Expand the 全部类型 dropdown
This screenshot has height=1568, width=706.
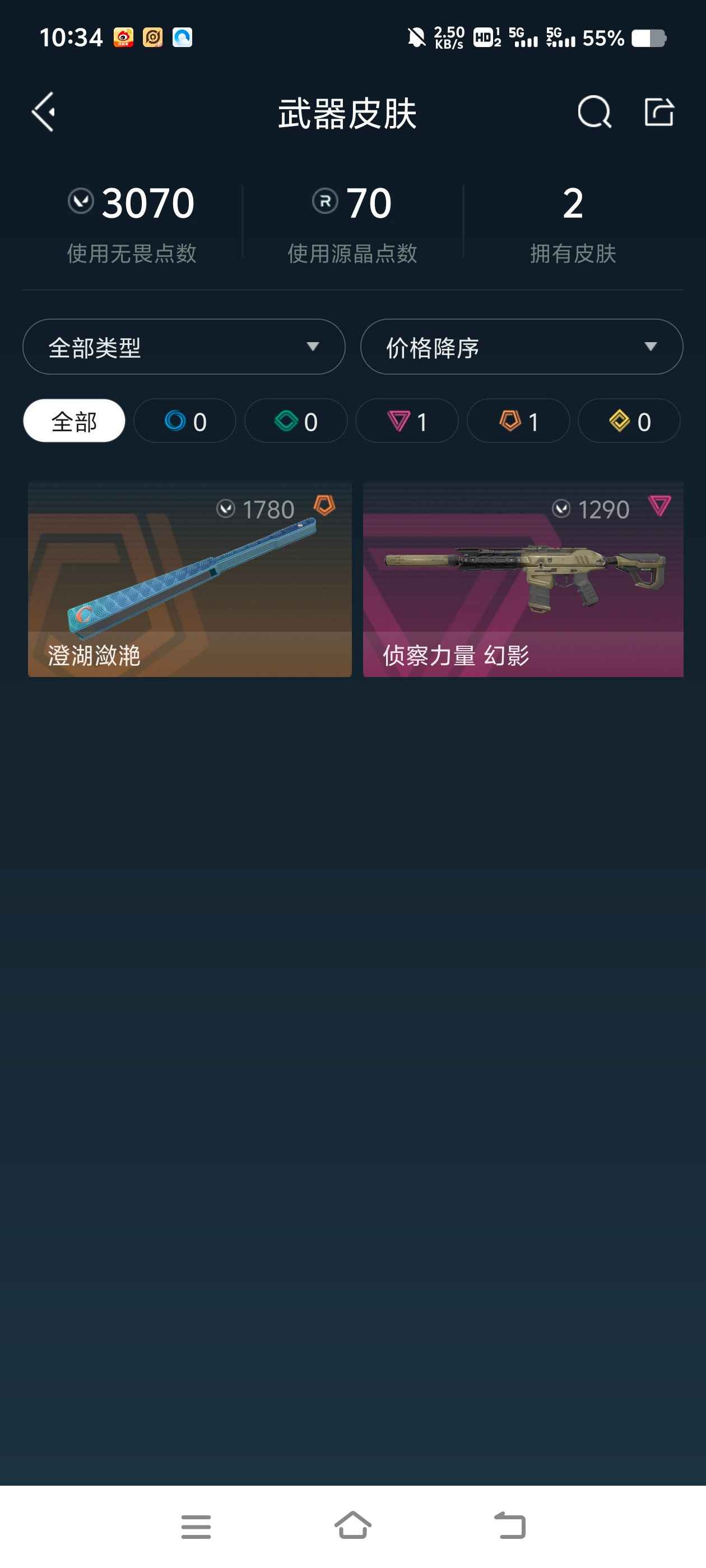pyautogui.click(x=183, y=347)
